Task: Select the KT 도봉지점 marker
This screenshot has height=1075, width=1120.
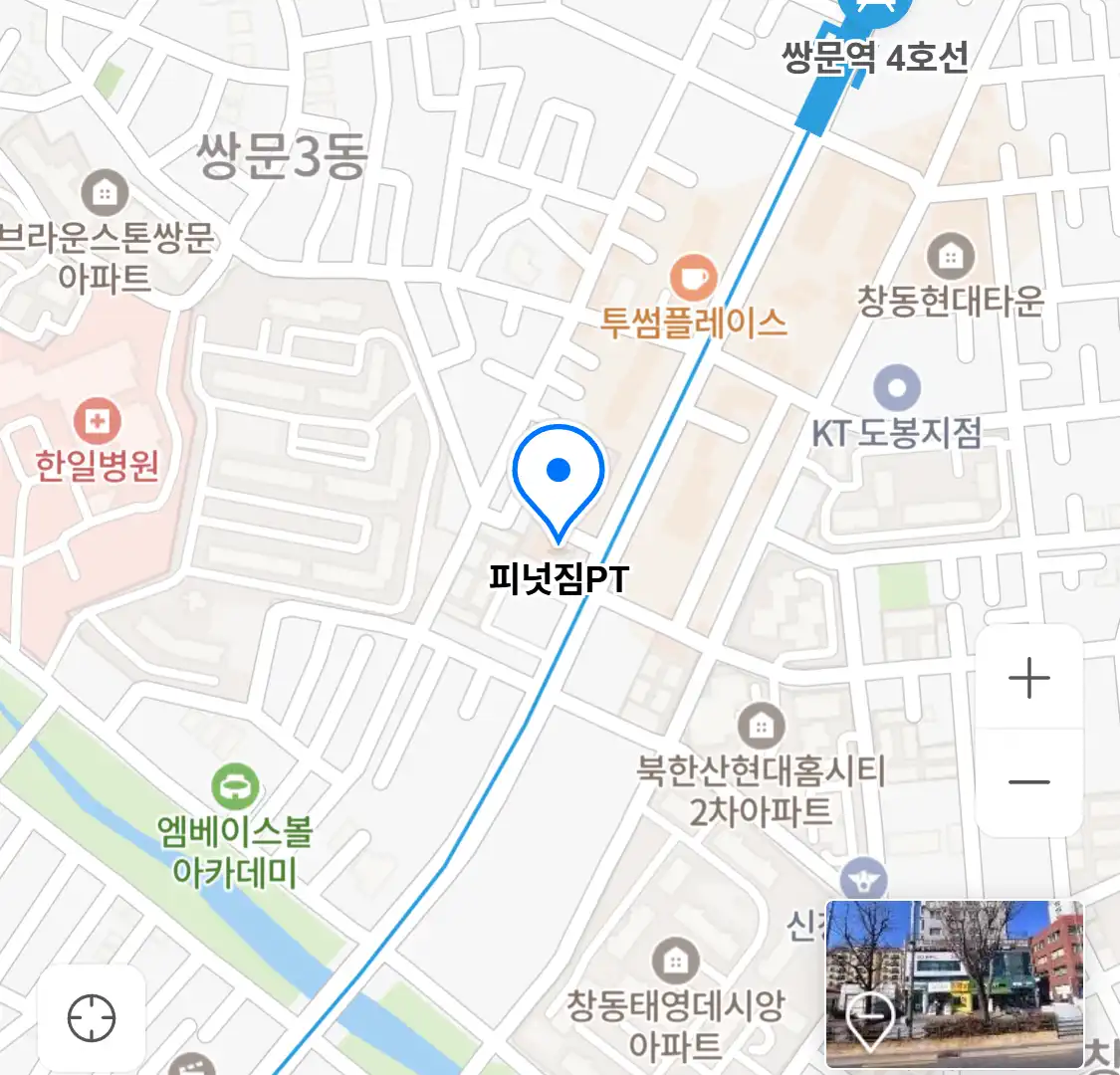Action: point(897,388)
